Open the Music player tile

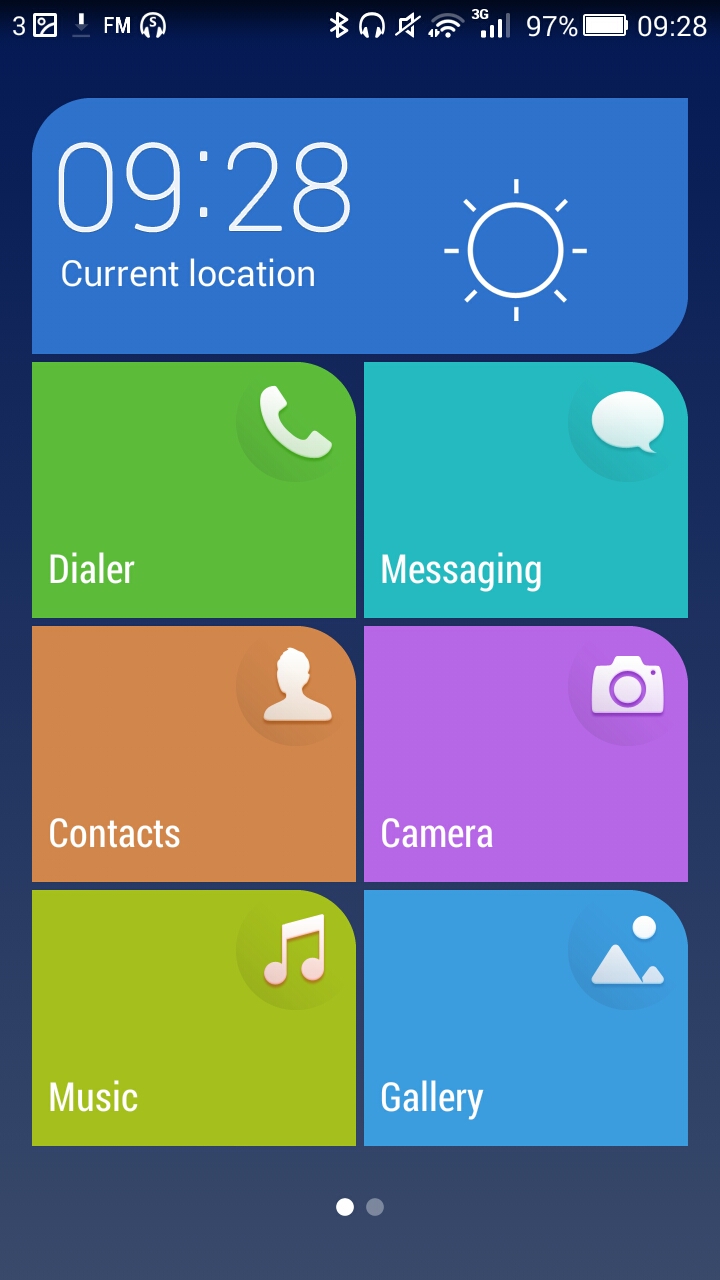tap(194, 1018)
